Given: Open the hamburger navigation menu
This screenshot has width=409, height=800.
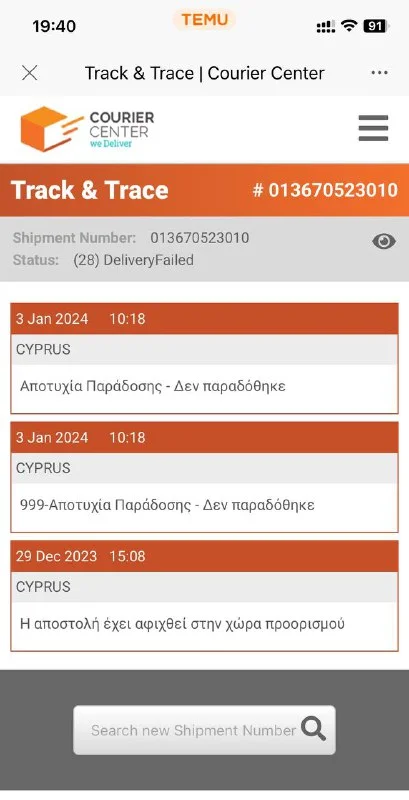Looking at the screenshot, I should 373,128.
